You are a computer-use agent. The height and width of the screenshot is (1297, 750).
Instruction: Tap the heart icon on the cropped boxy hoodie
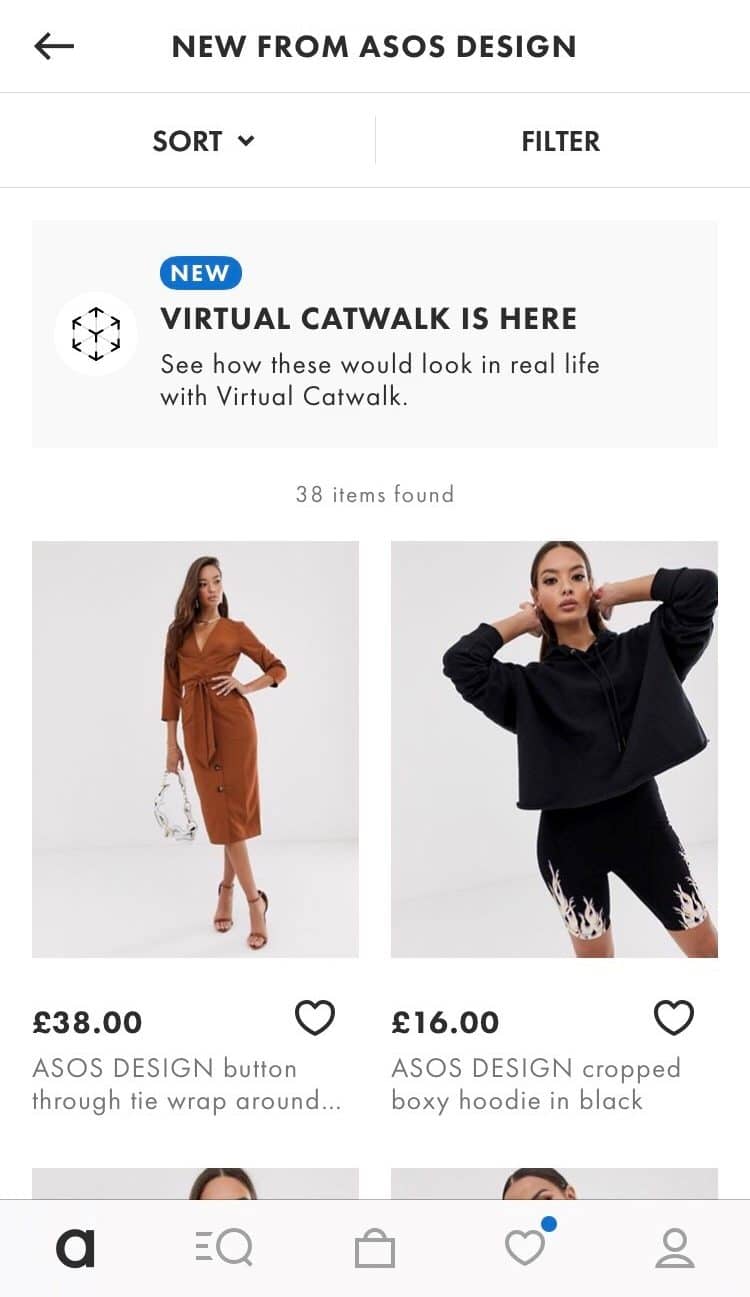pos(674,1018)
